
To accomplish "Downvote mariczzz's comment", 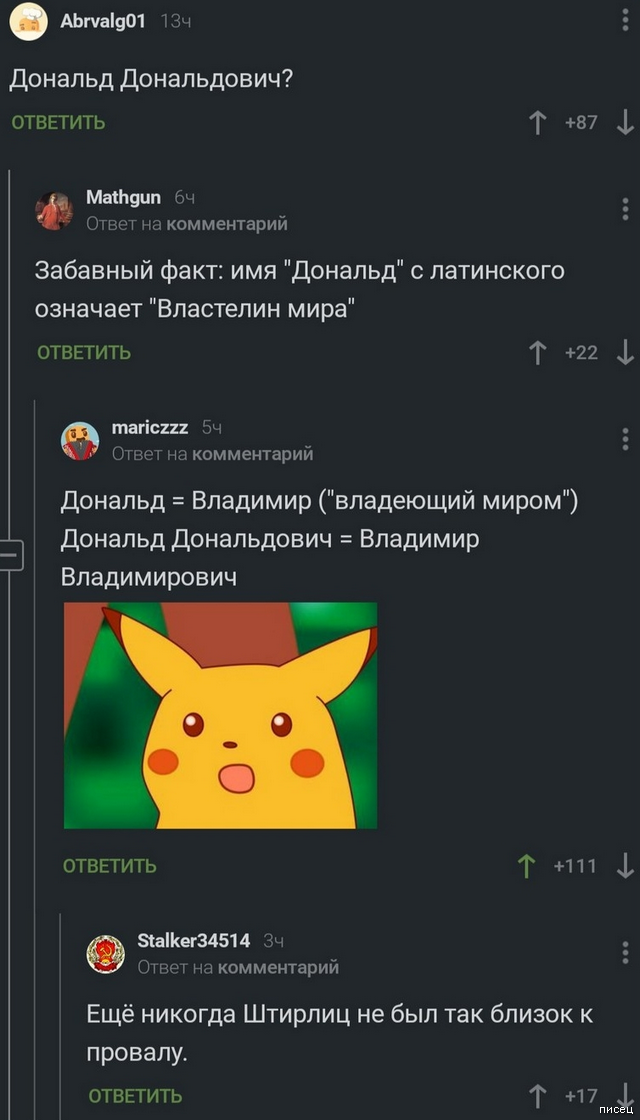I will [x=626, y=866].
